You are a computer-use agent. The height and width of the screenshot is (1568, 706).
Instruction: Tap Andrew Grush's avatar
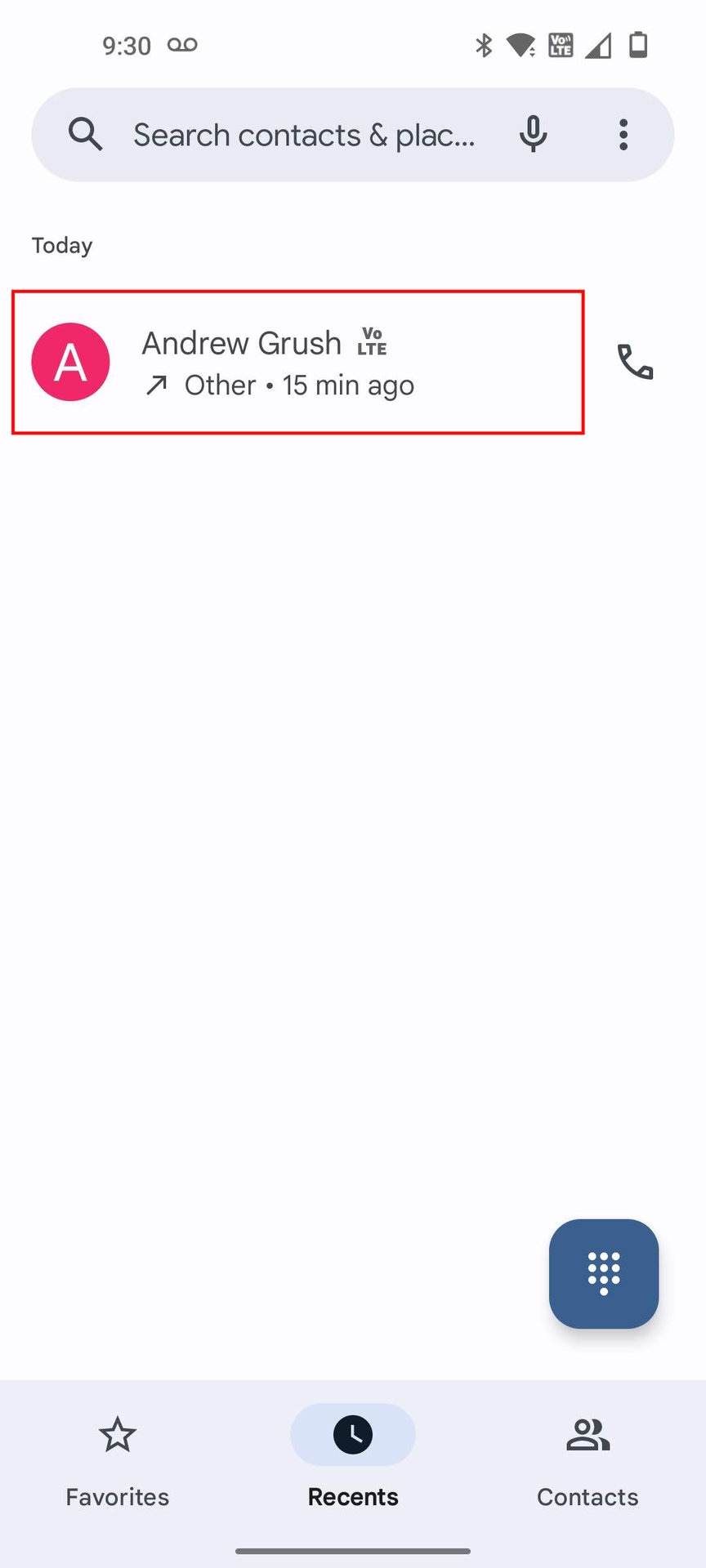(71, 362)
